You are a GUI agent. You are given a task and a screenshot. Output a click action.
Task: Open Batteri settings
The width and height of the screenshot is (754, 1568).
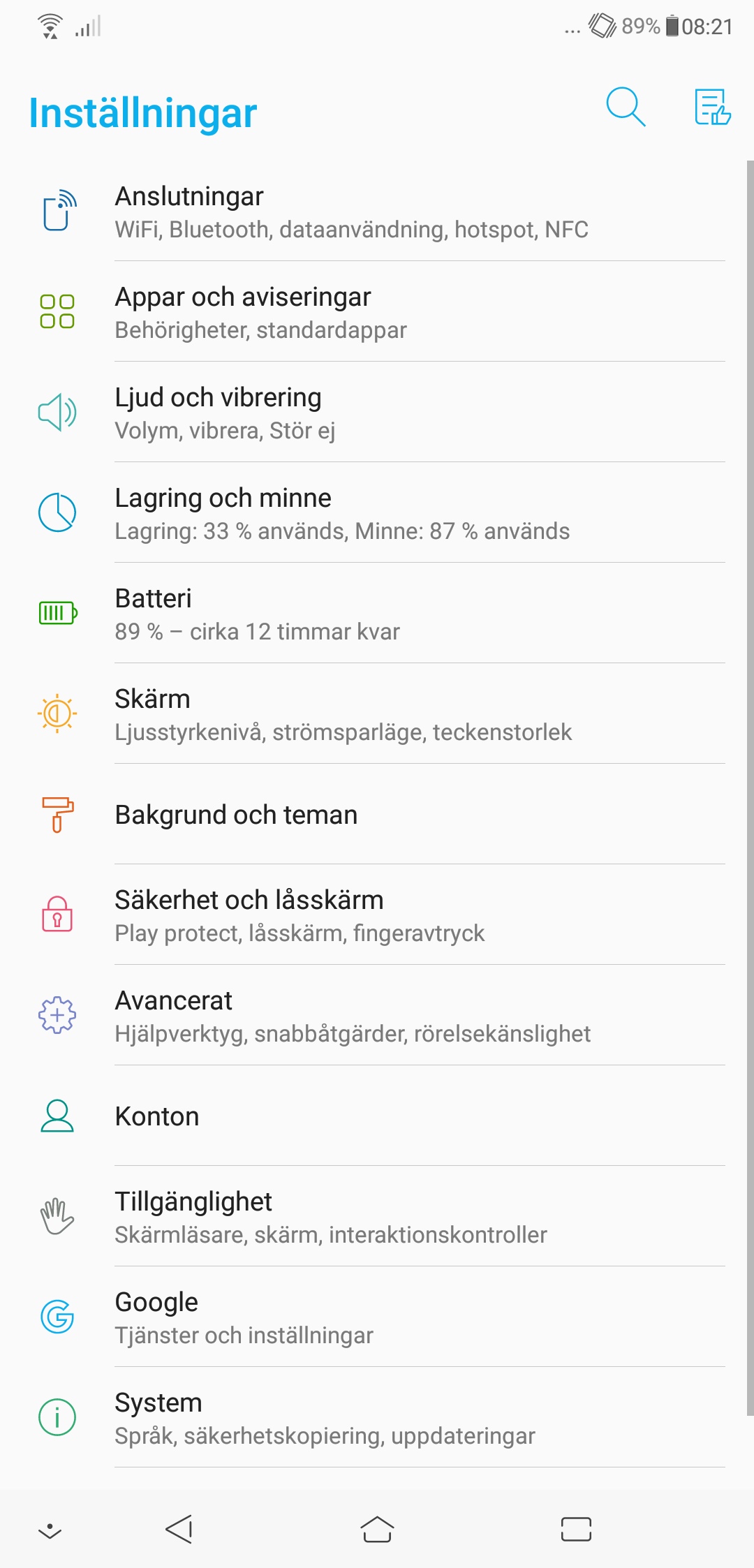[377, 614]
